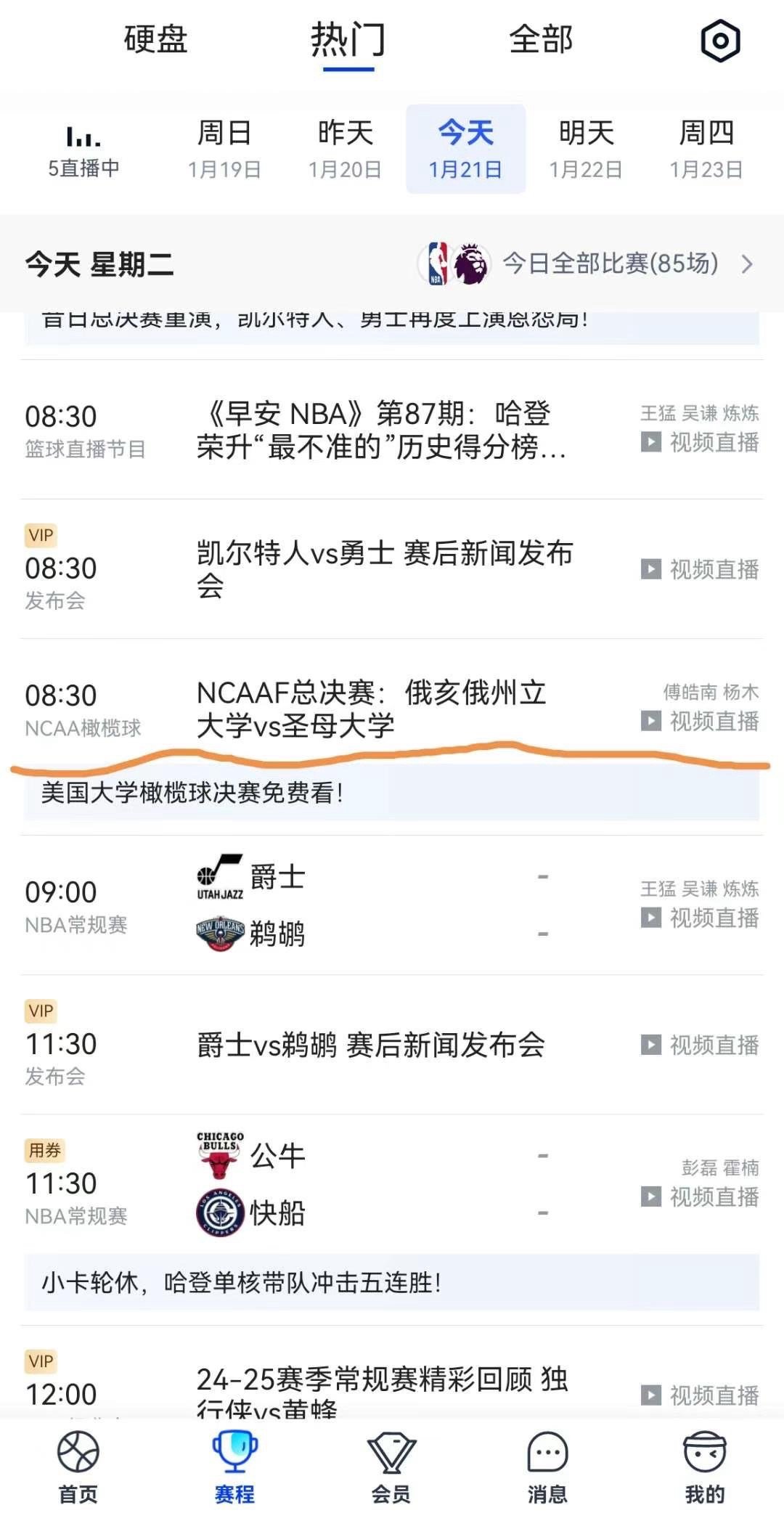
Task: Select 明天 1月22日 date
Action: pyautogui.click(x=586, y=150)
